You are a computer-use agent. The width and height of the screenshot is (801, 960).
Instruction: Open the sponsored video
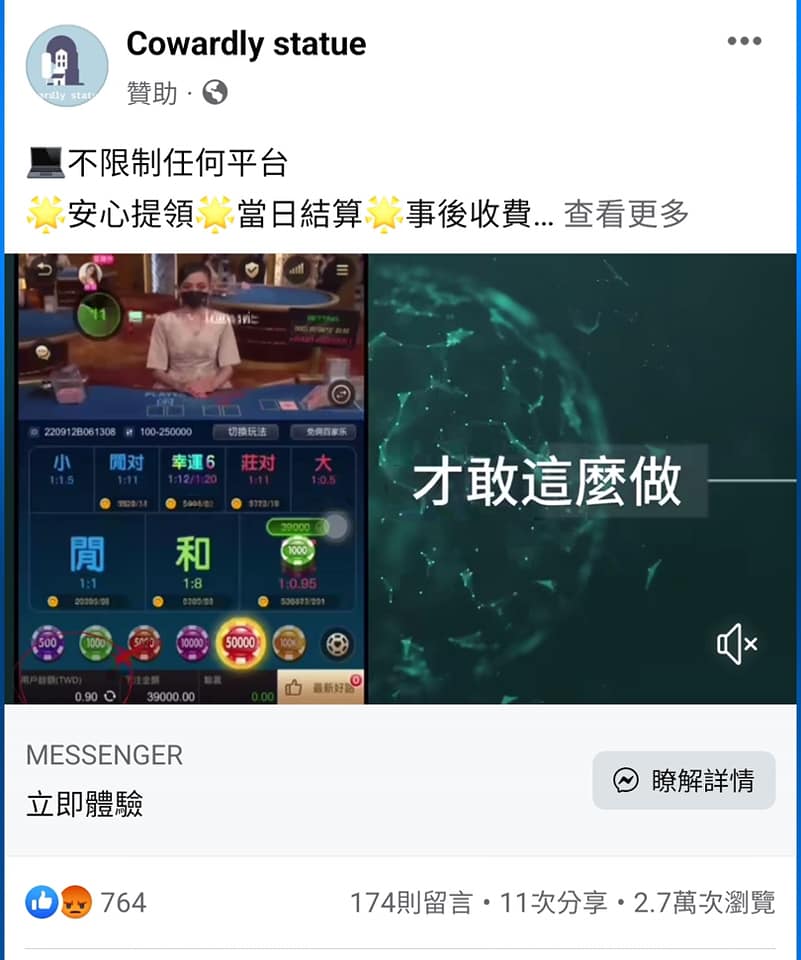[x=400, y=478]
